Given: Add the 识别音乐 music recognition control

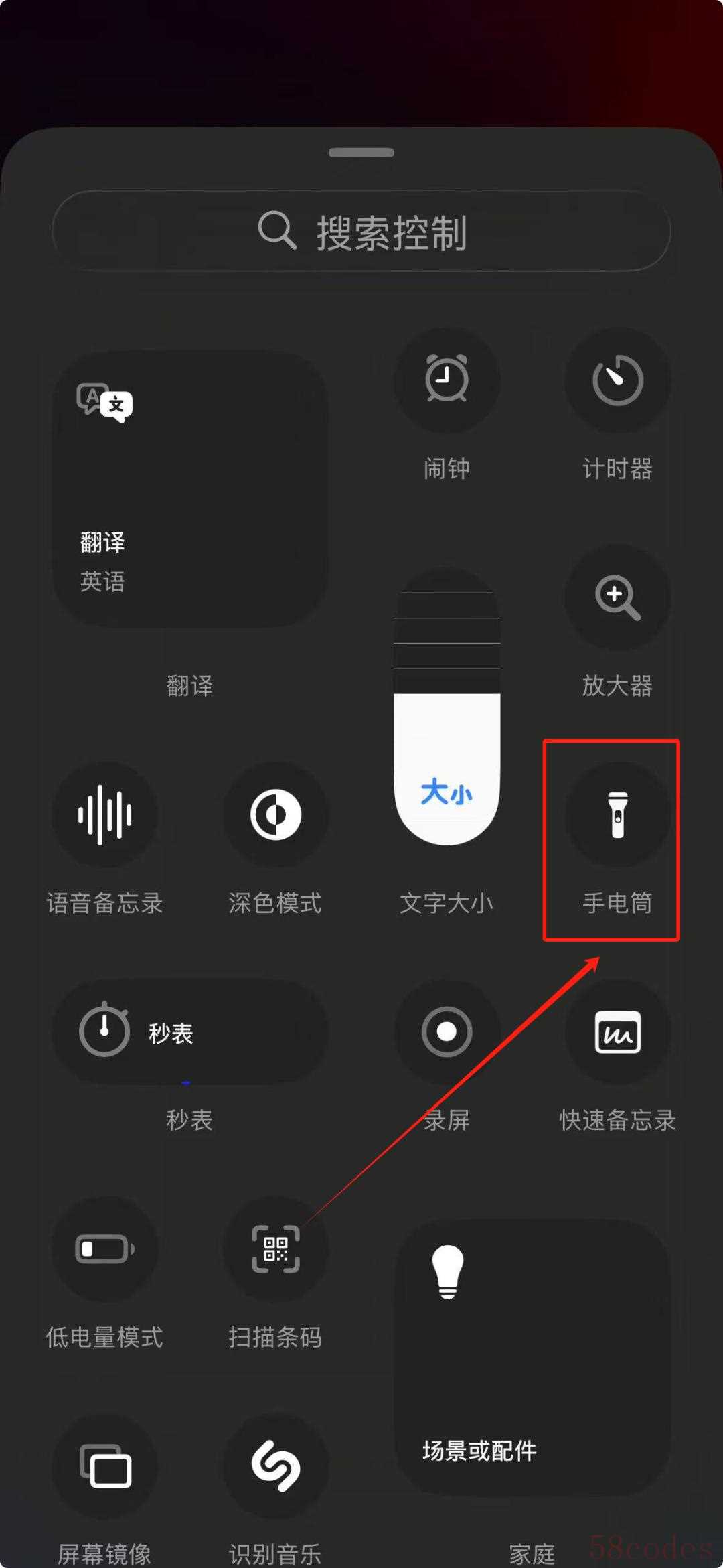Looking at the screenshot, I should coord(275,1466).
